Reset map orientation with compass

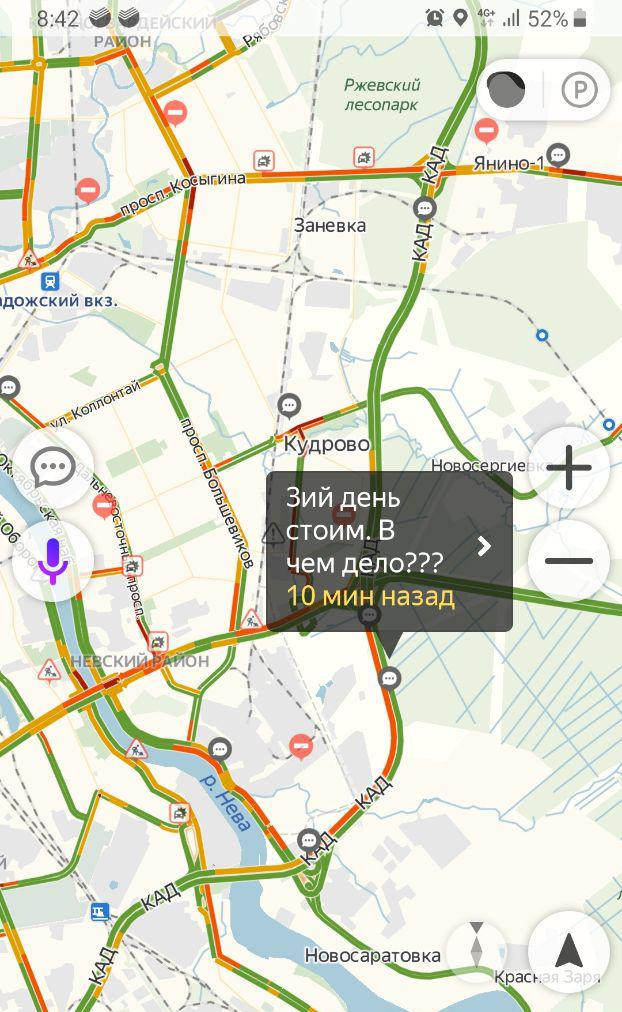click(476, 945)
